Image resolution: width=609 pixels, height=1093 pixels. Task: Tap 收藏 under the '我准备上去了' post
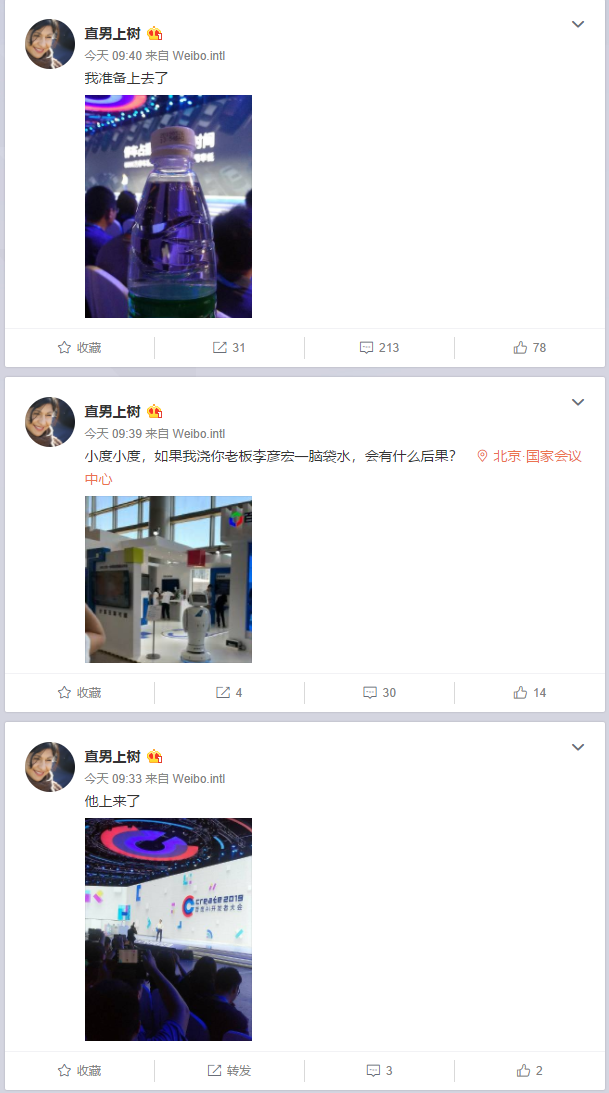(80, 348)
